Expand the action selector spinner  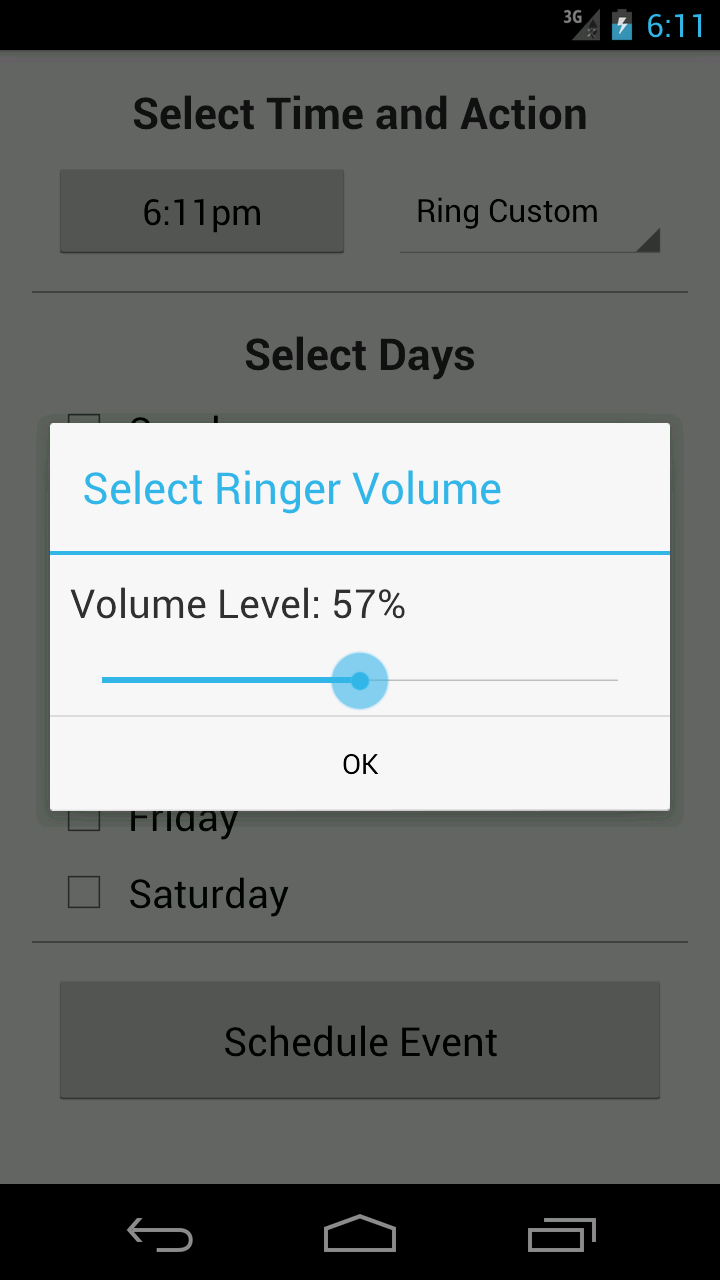pos(530,212)
